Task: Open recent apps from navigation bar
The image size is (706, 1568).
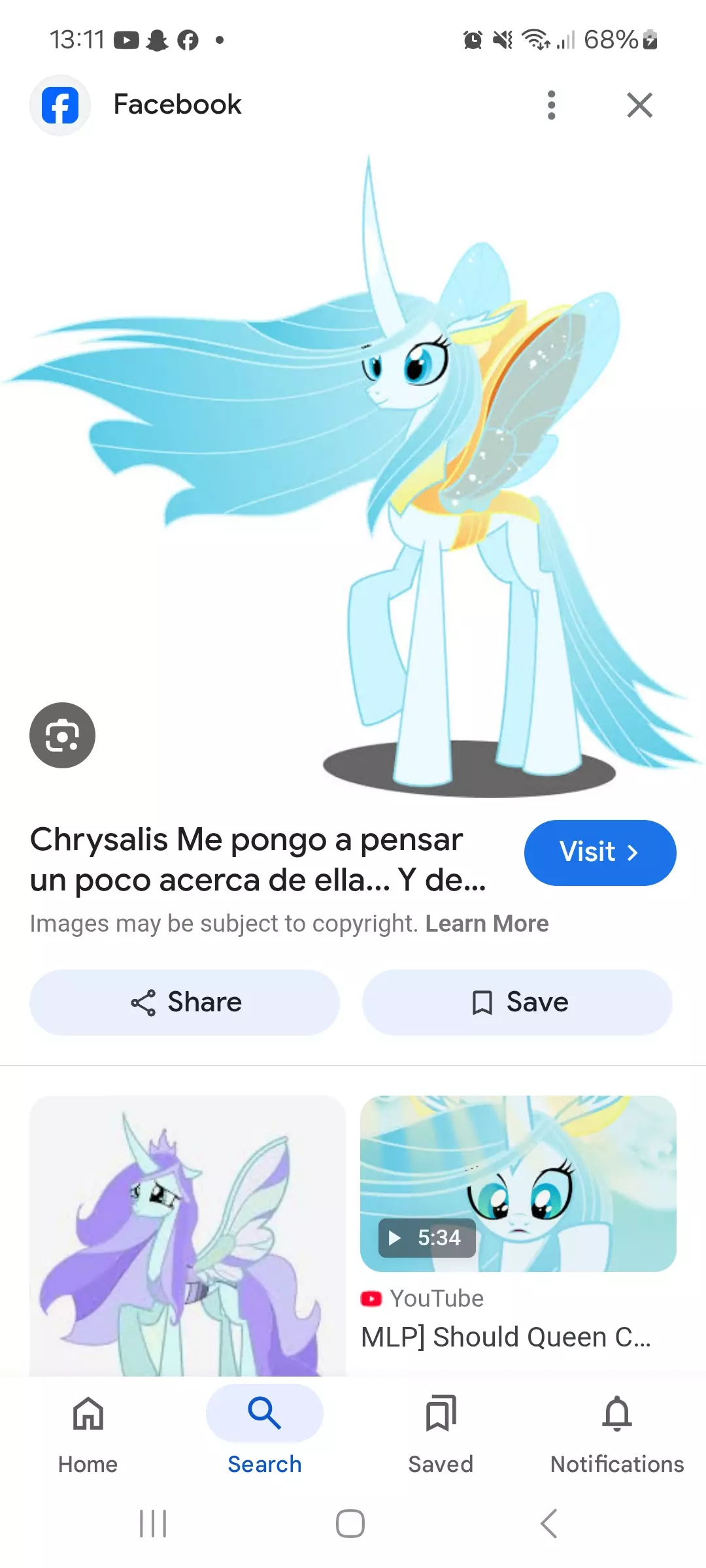Action: click(x=153, y=1524)
